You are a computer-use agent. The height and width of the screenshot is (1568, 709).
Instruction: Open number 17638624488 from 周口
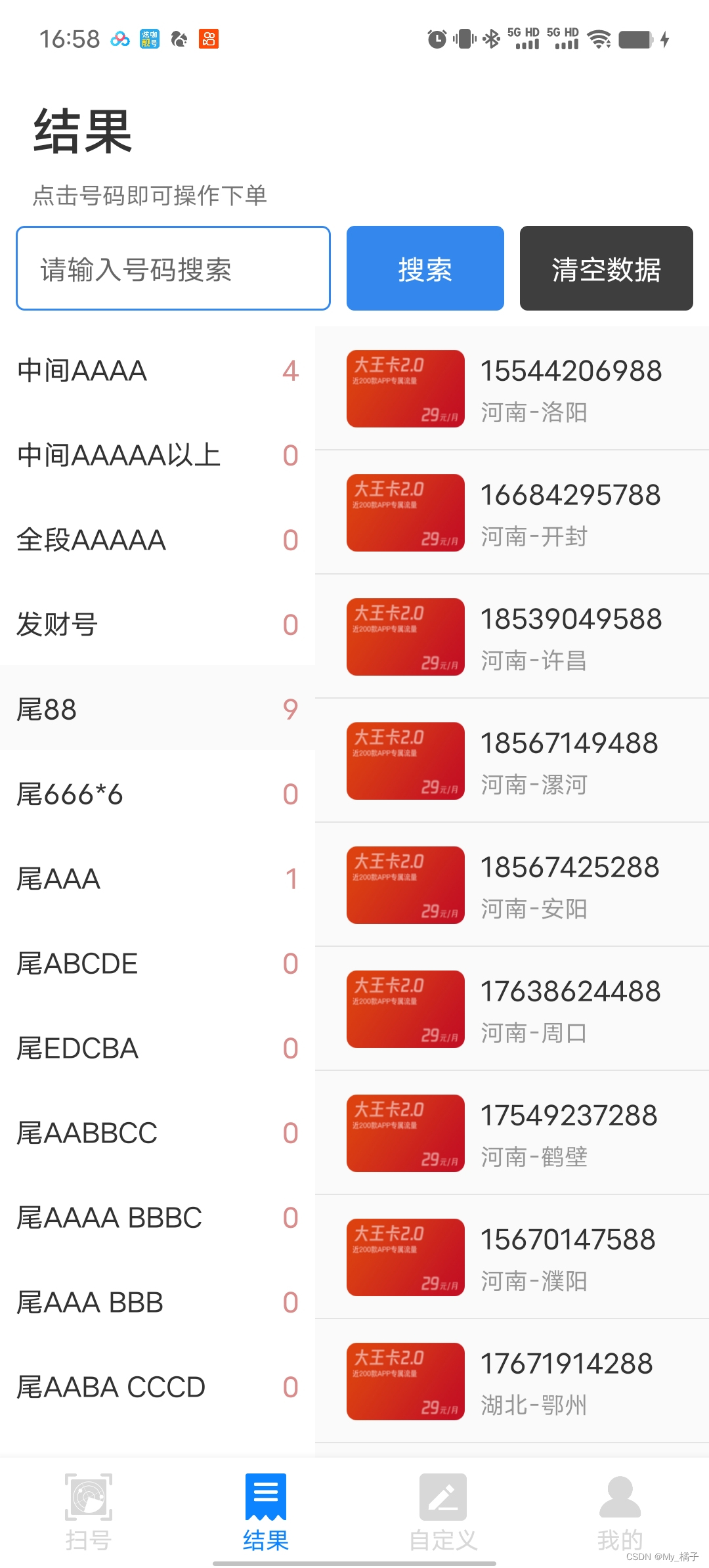(x=512, y=1009)
